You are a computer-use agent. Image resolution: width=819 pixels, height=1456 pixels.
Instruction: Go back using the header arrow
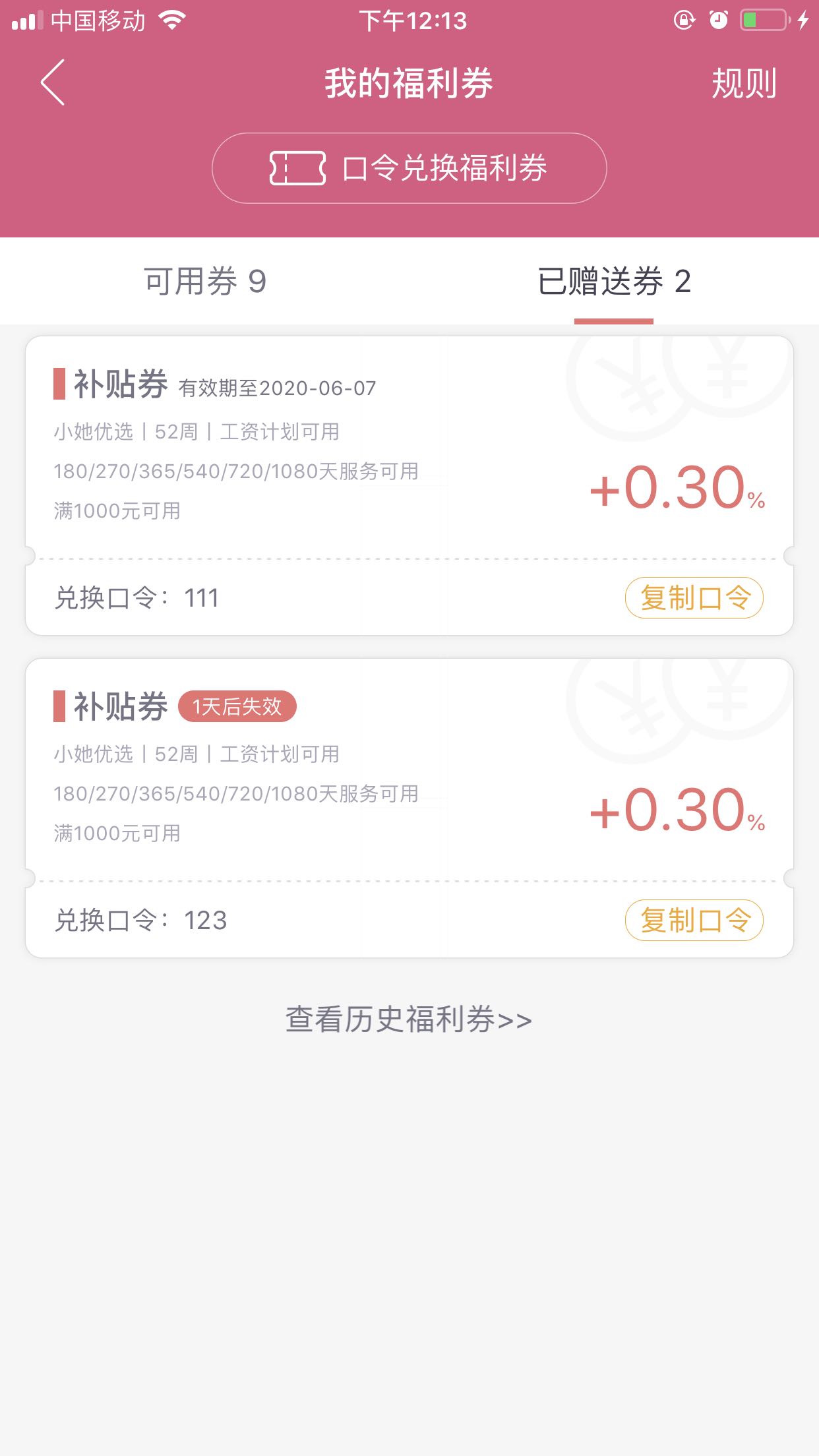click(x=53, y=82)
